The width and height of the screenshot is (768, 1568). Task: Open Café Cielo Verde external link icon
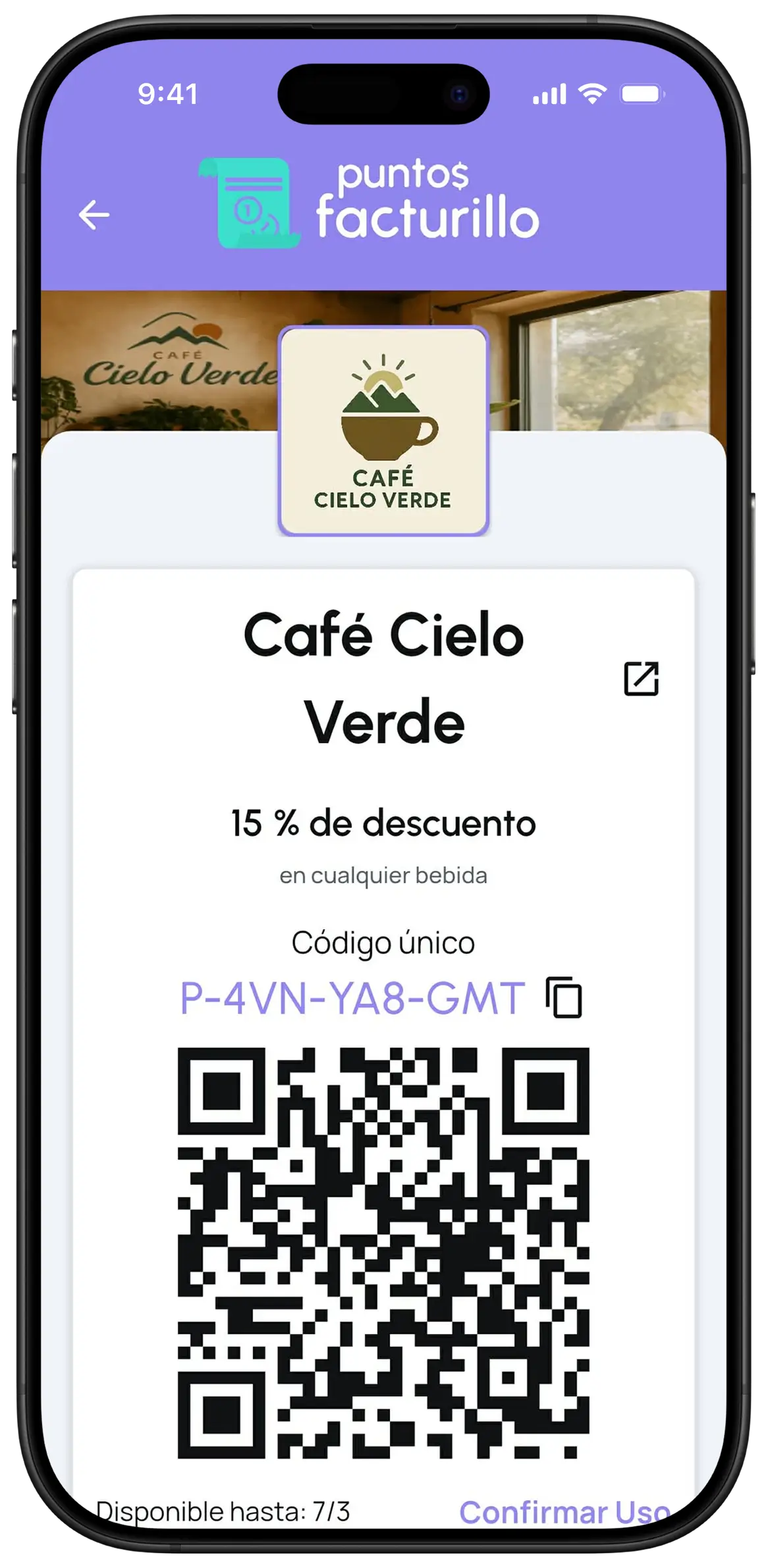coord(641,679)
